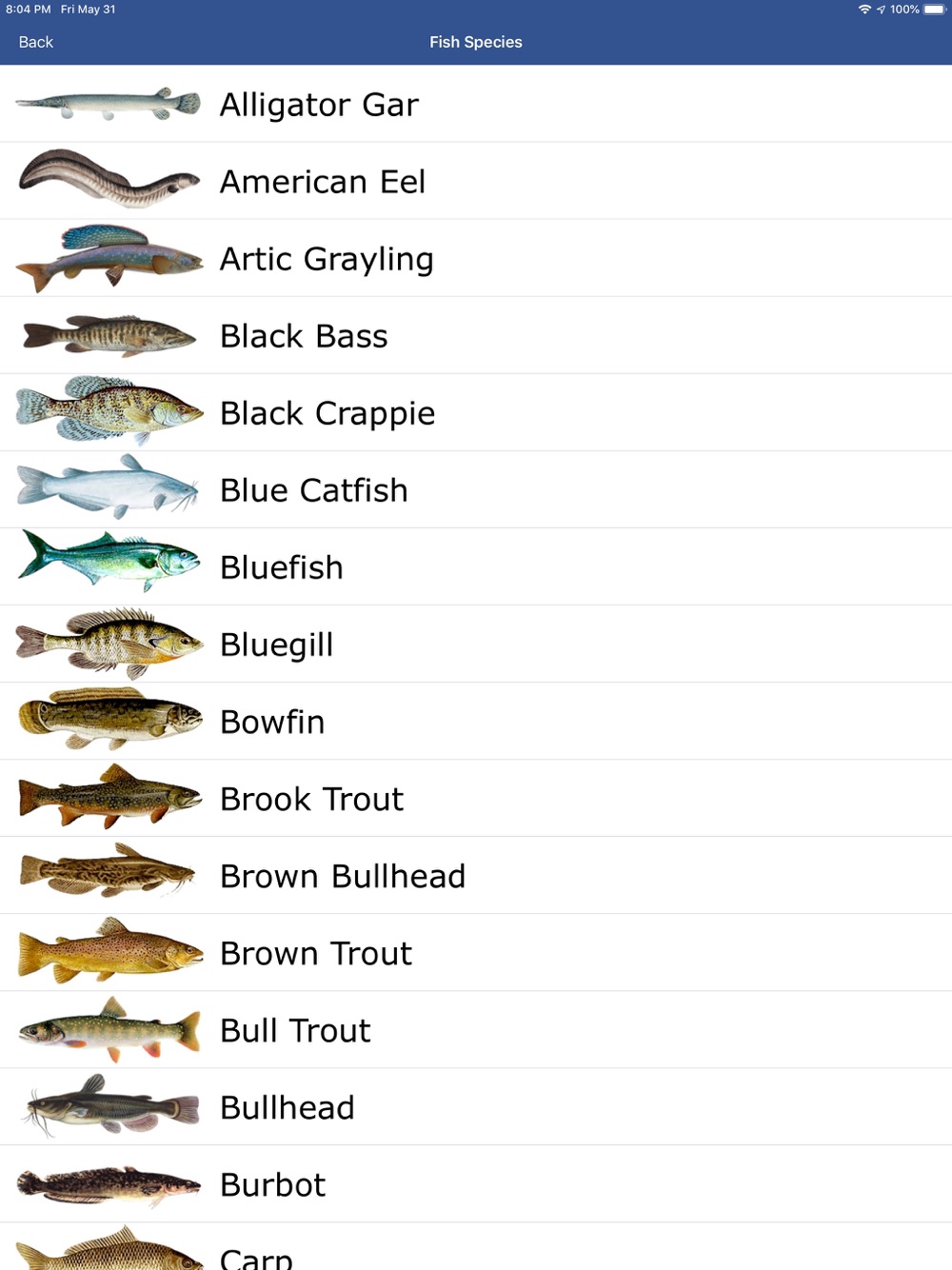Select American Eel from the list
This screenshot has height=1270, width=952.
(x=476, y=181)
